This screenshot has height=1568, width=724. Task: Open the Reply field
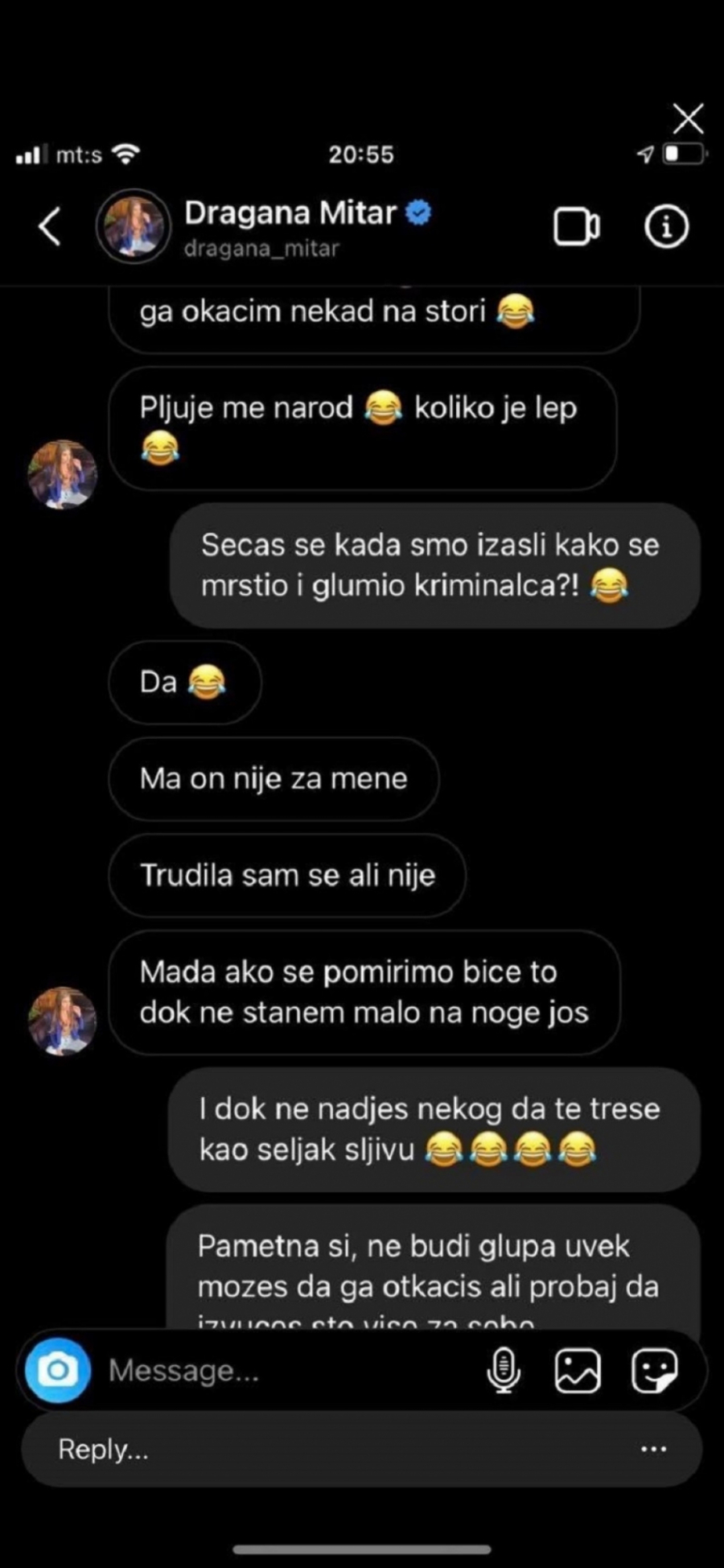click(322, 1450)
